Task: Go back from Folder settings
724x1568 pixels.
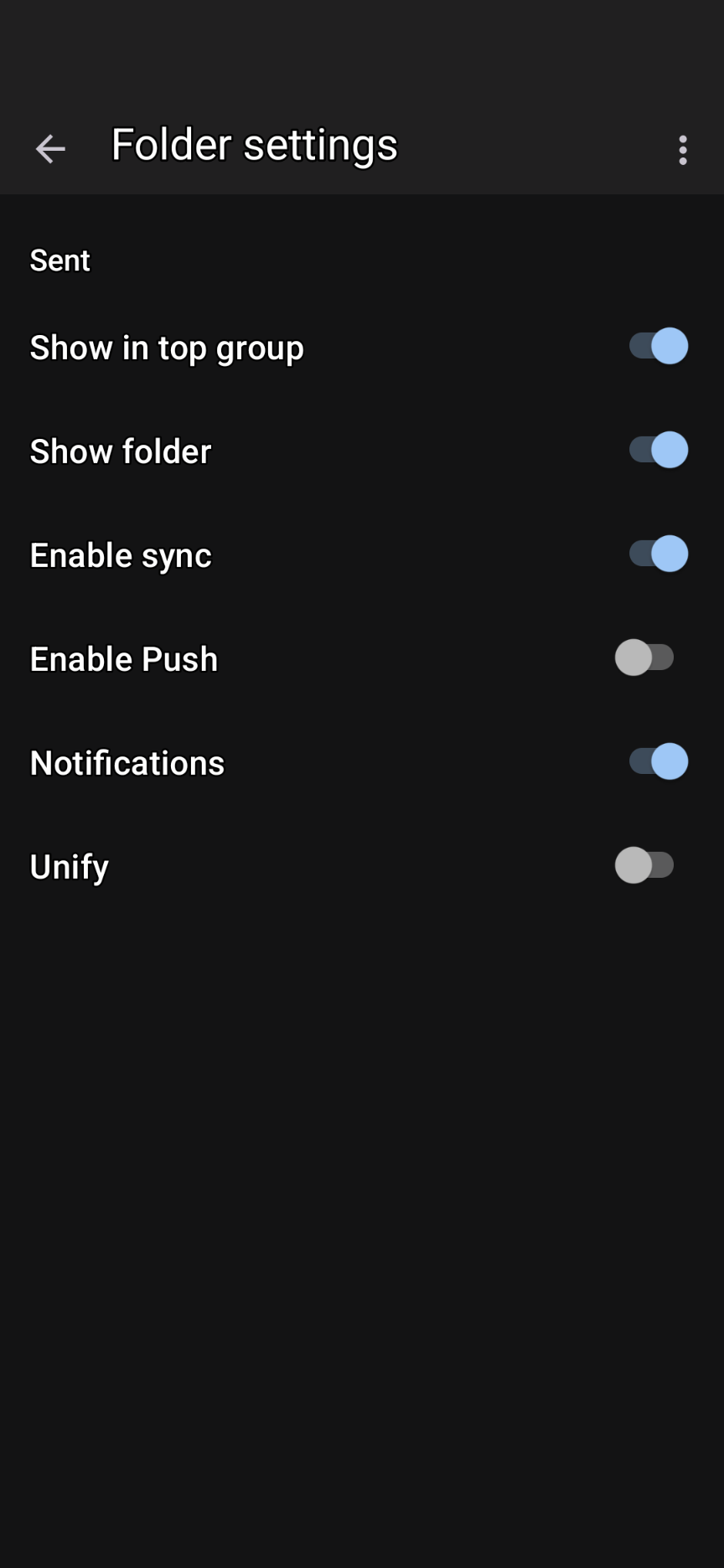Action: pyautogui.click(x=50, y=149)
